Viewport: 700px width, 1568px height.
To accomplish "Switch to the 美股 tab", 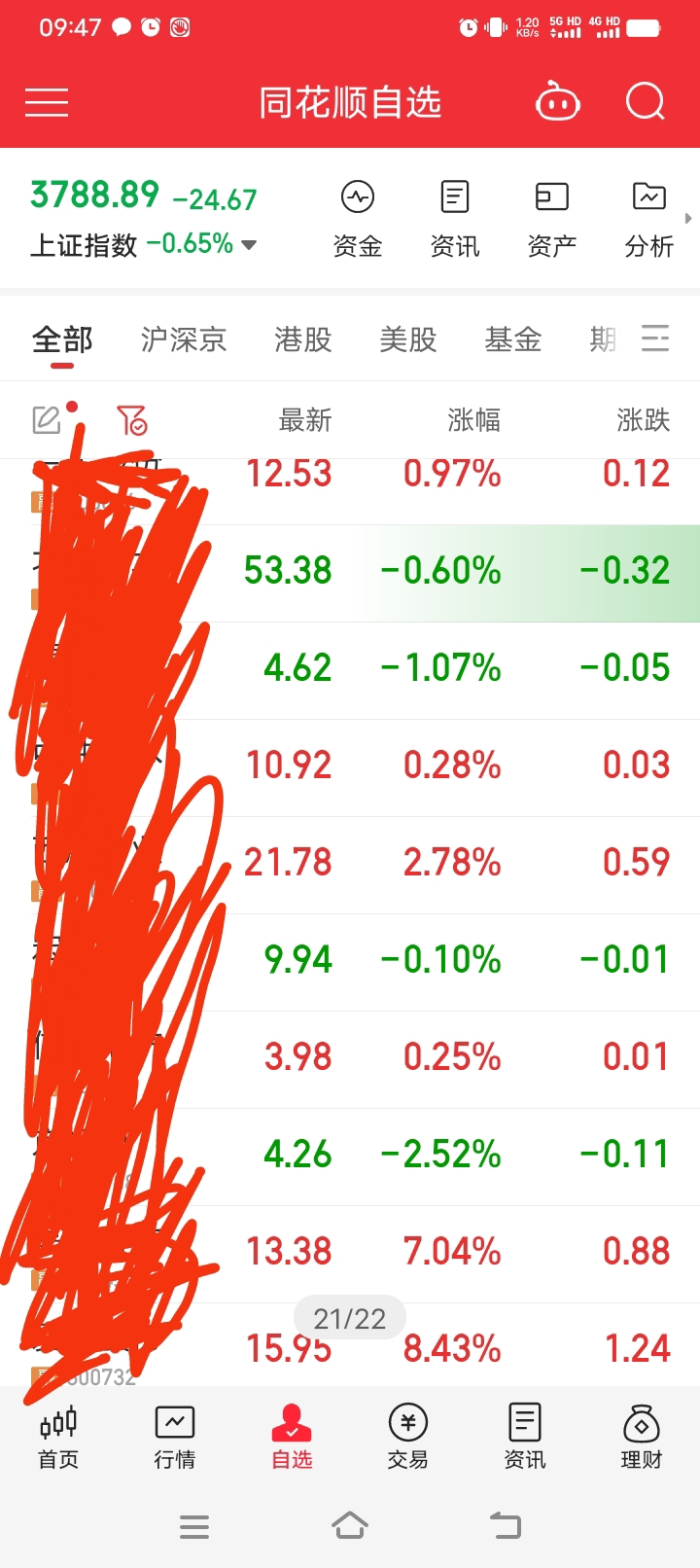I will [x=408, y=339].
